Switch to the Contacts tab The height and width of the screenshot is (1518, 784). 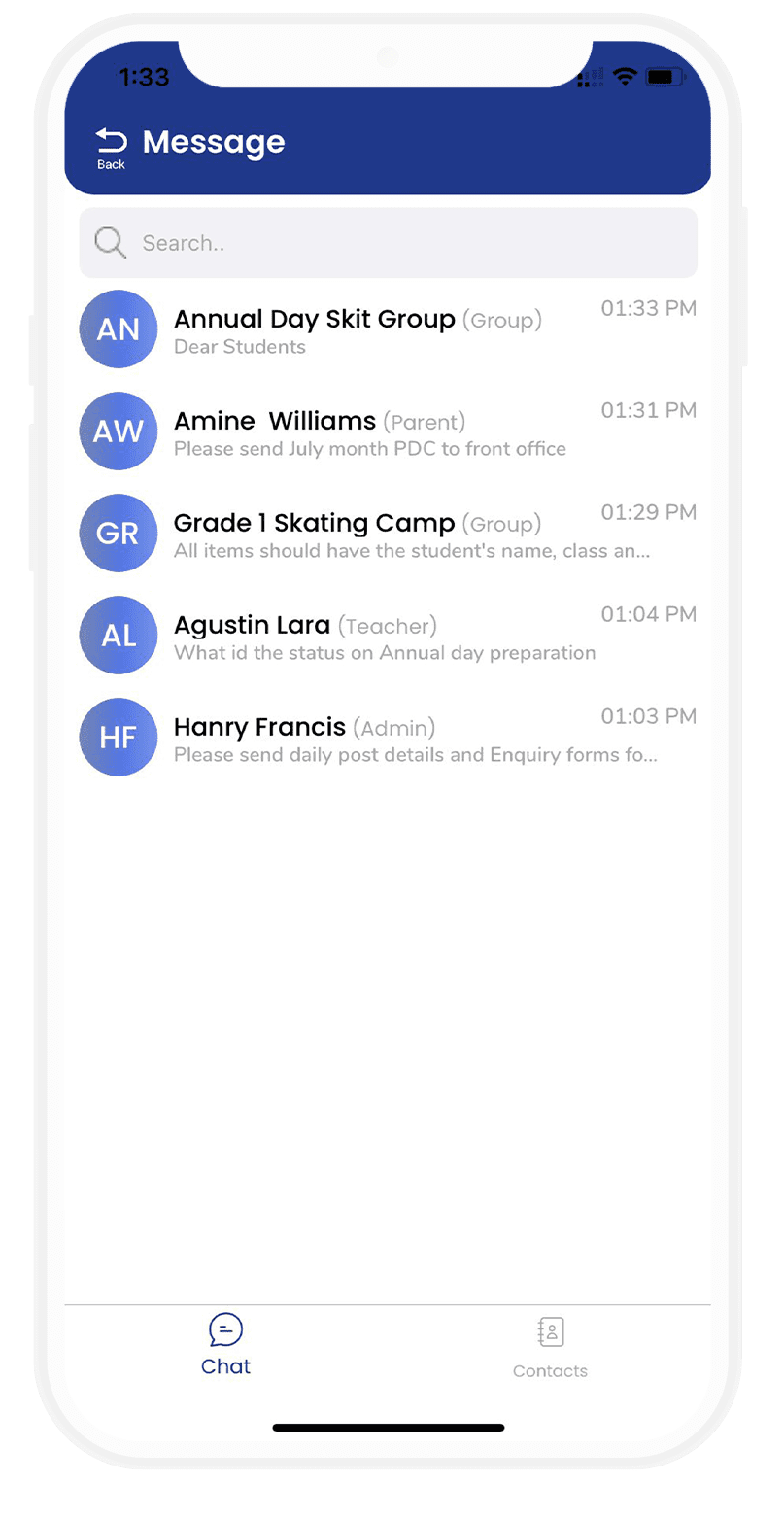coord(550,1348)
